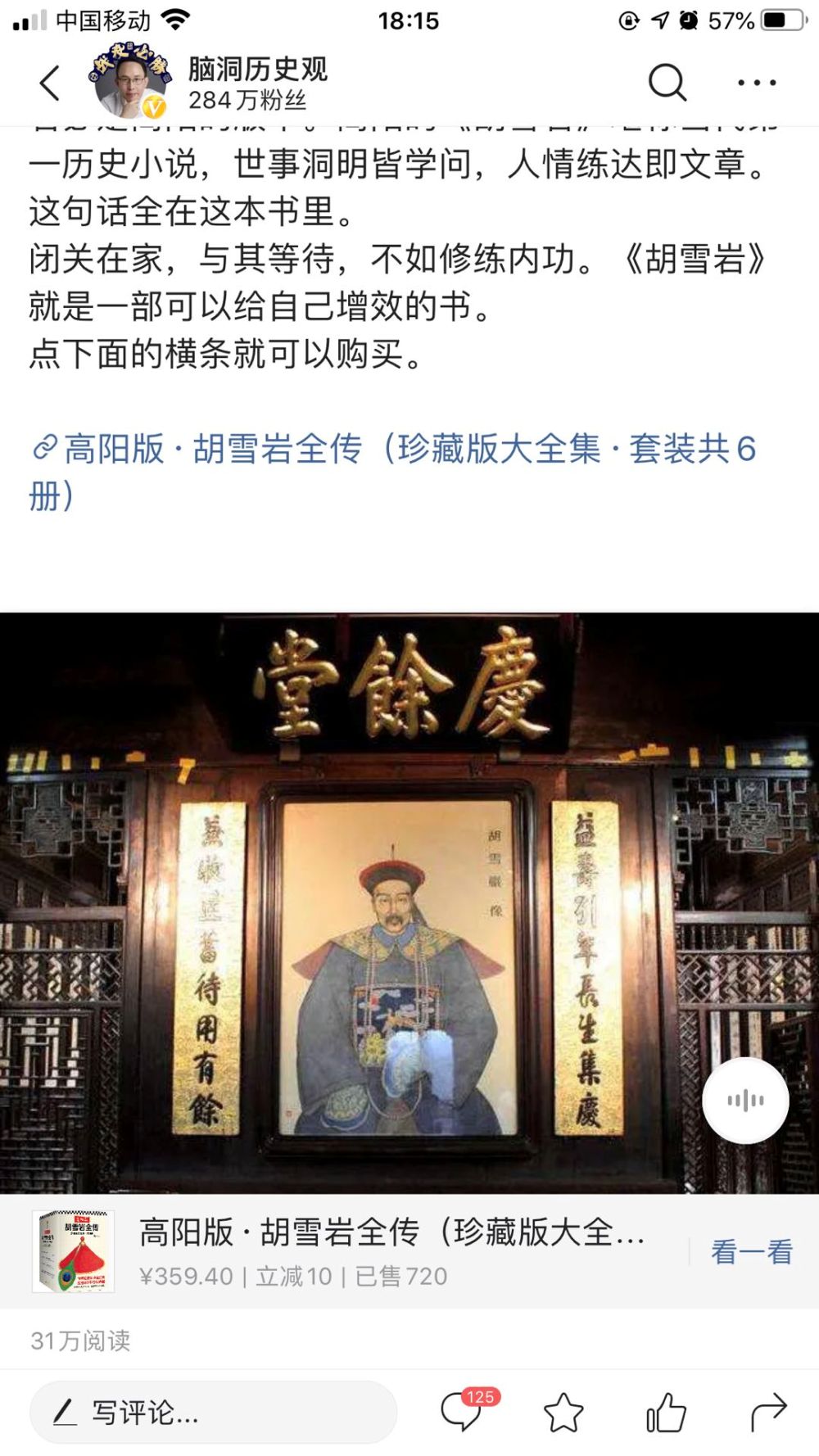Tap the floating audio playback button
This screenshot has height=1456, width=819.
745,1101
